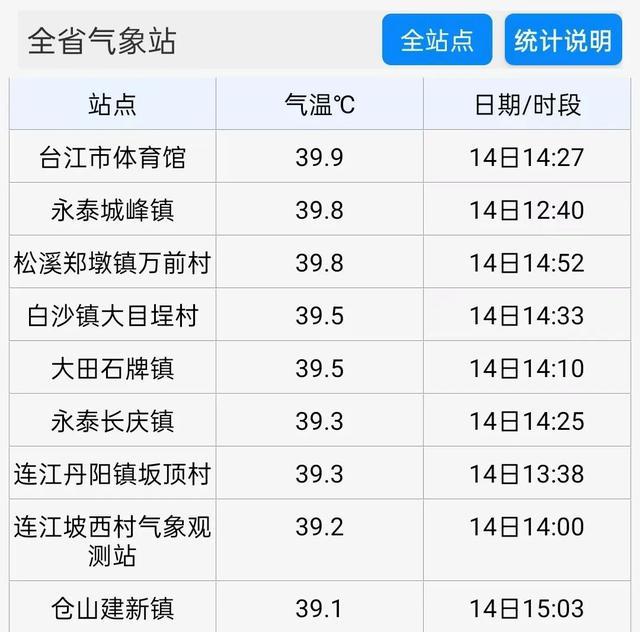Open 统计说明 statistics notes
640x632 pixels.
click(563, 40)
